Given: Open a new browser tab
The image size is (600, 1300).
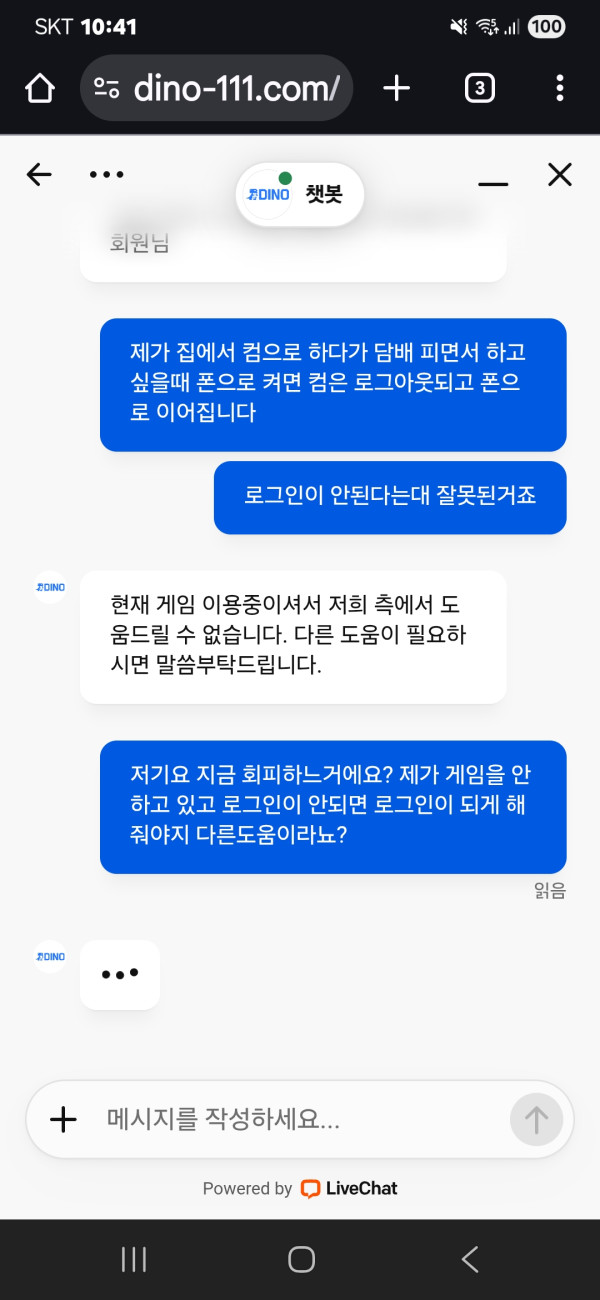Looking at the screenshot, I should pyautogui.click(x=397, y=89).
